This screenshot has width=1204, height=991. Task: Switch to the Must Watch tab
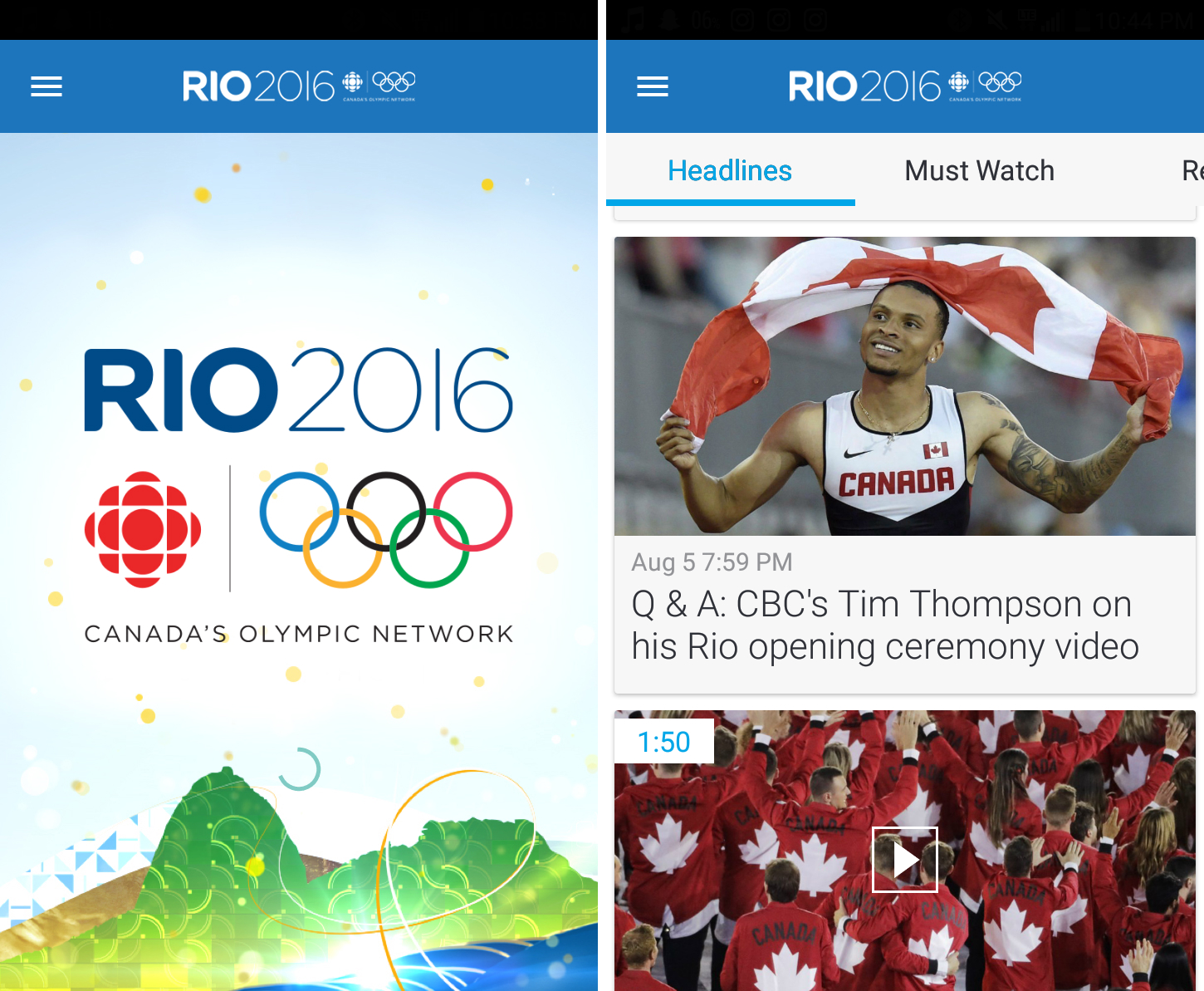(979, 171)
